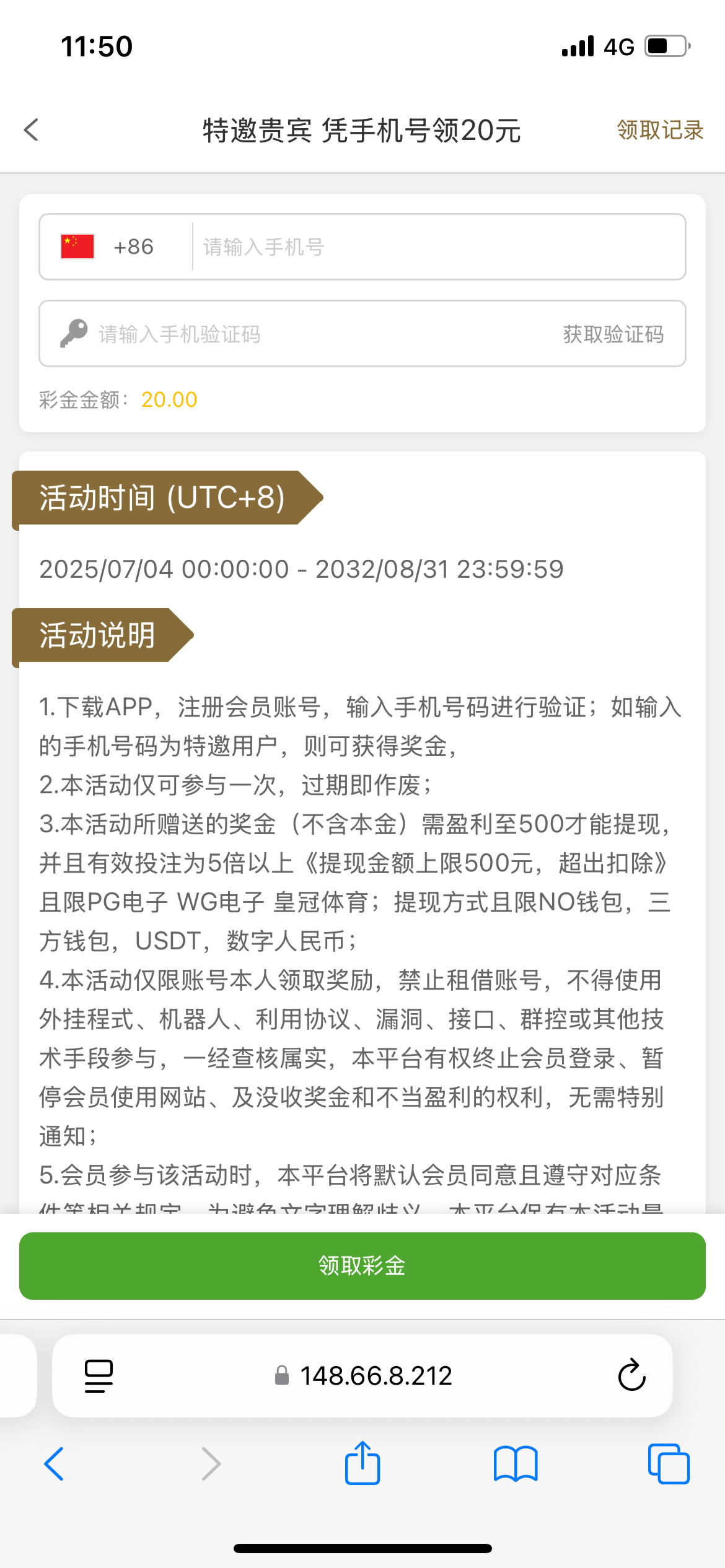Focus the SMS verification code field
The width and height of the screenshot is (725, 1568).
tap(310, 334)
